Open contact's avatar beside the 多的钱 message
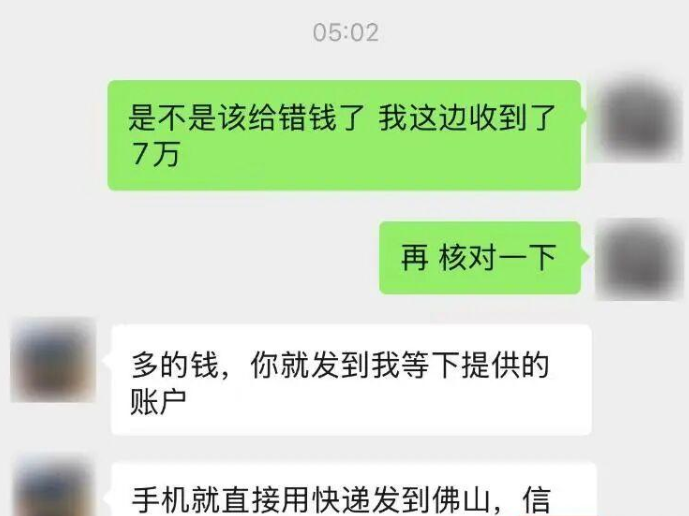The height and width of the screenshot is (516, 689). tap(52, 360)
